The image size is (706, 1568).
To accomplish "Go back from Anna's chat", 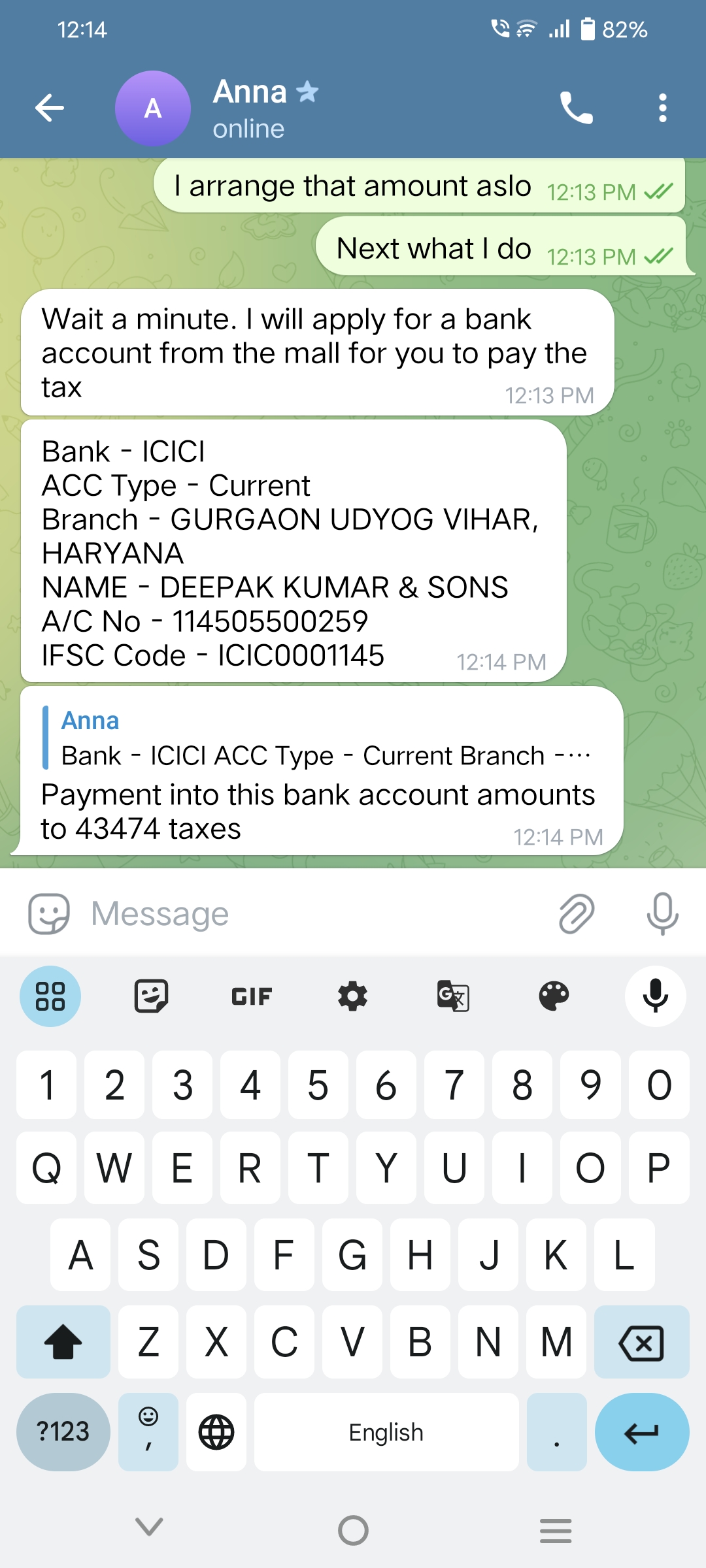I will pyautogui.click(x=50, y=108).
